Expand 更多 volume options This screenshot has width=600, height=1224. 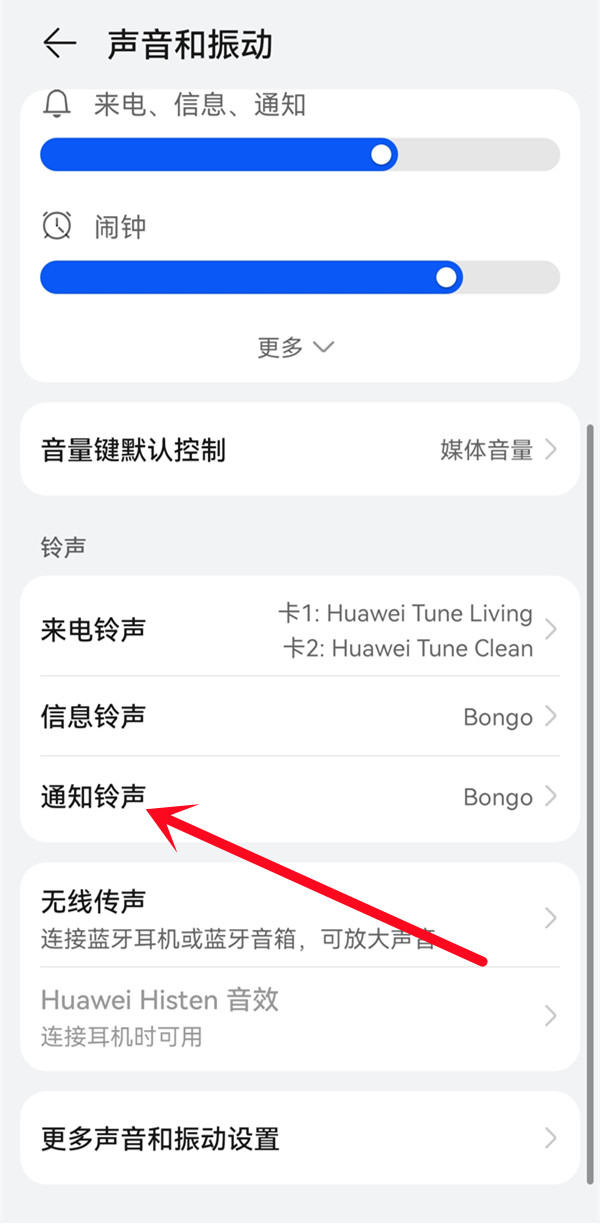coord(296,347)
